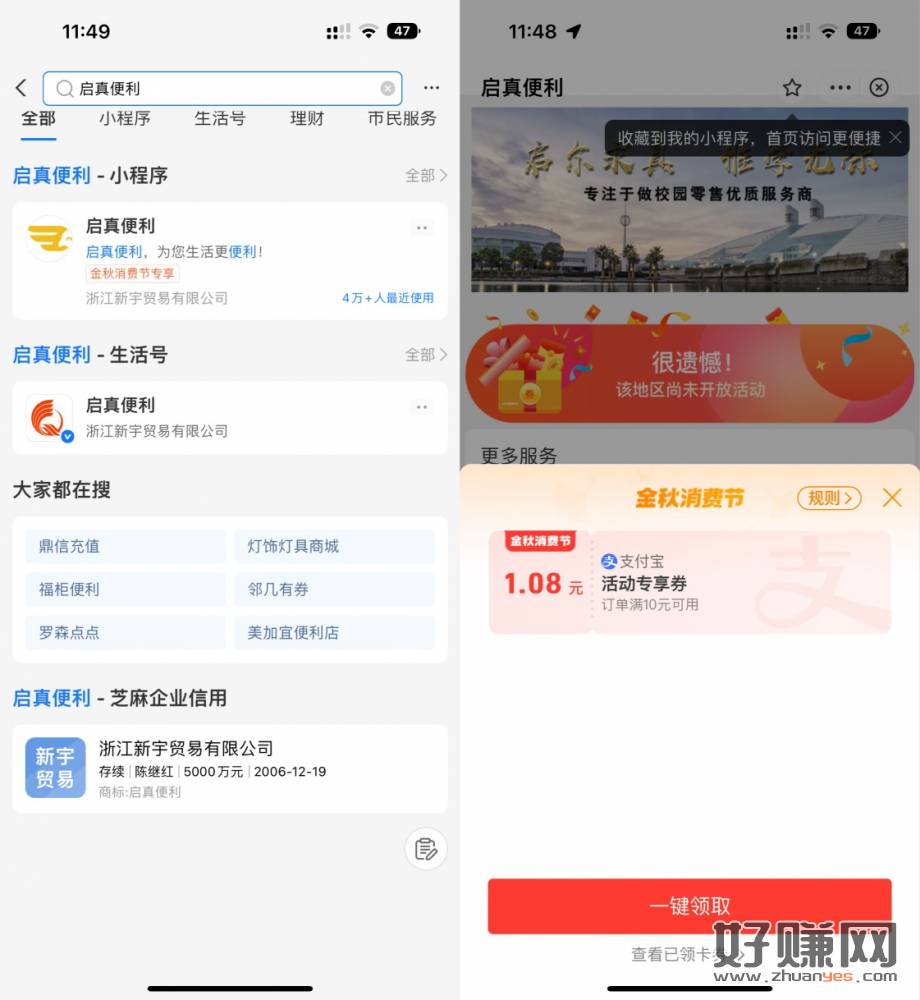920x1000 pixels.
Task: Open the 1.08元 活动专享券 coupon
Action: click(689, 582)
